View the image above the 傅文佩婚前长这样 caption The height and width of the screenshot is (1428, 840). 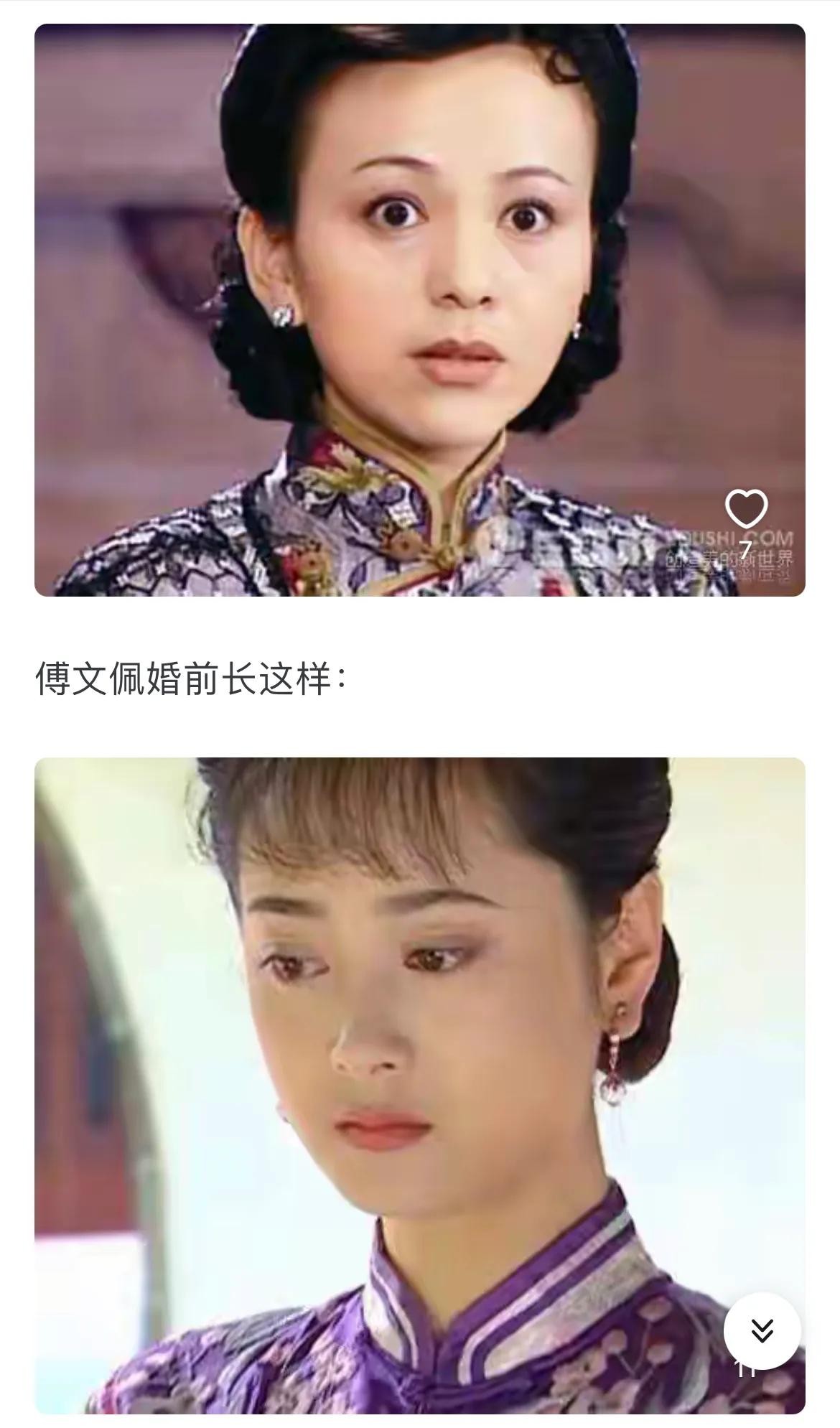pyautogui.click(x=420, y=310)
